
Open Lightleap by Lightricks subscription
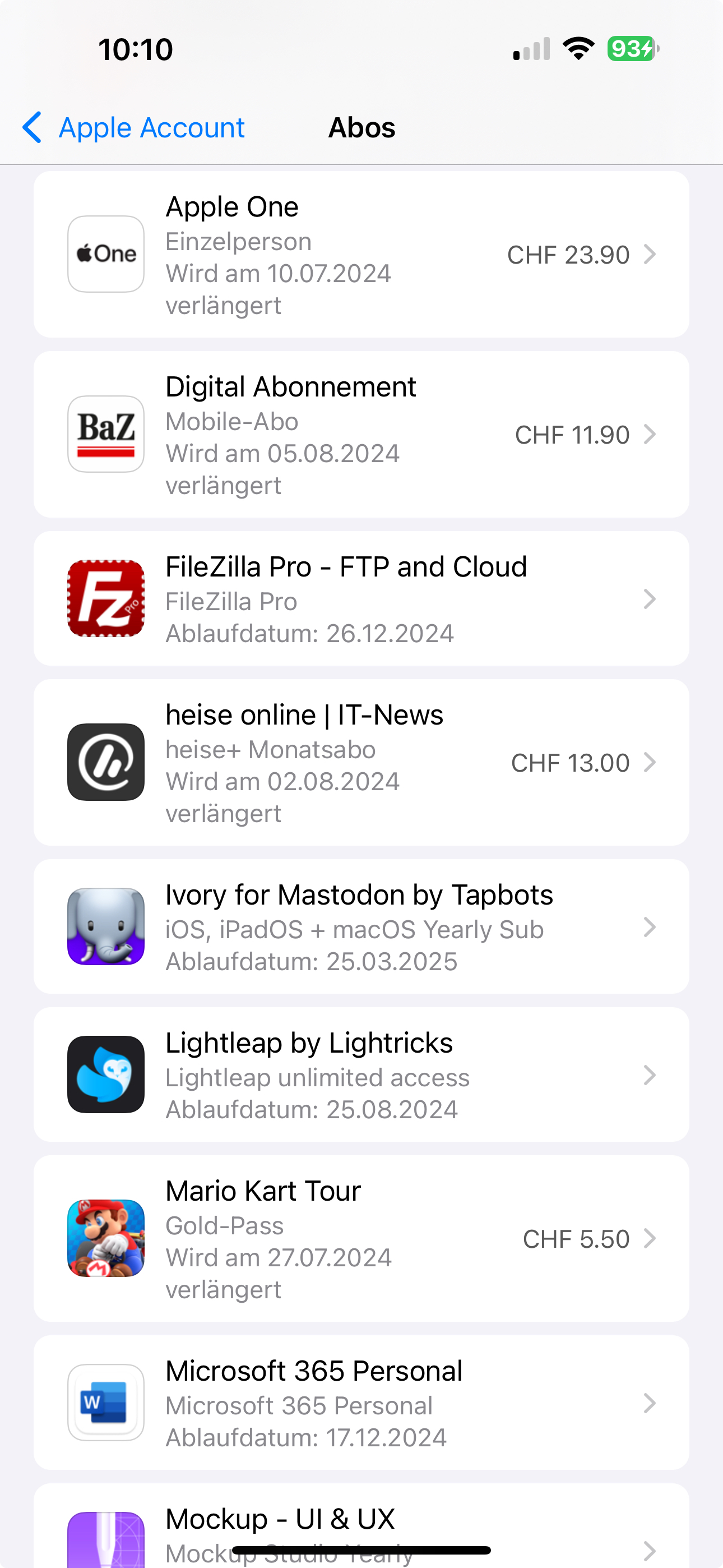[361, 1075]
